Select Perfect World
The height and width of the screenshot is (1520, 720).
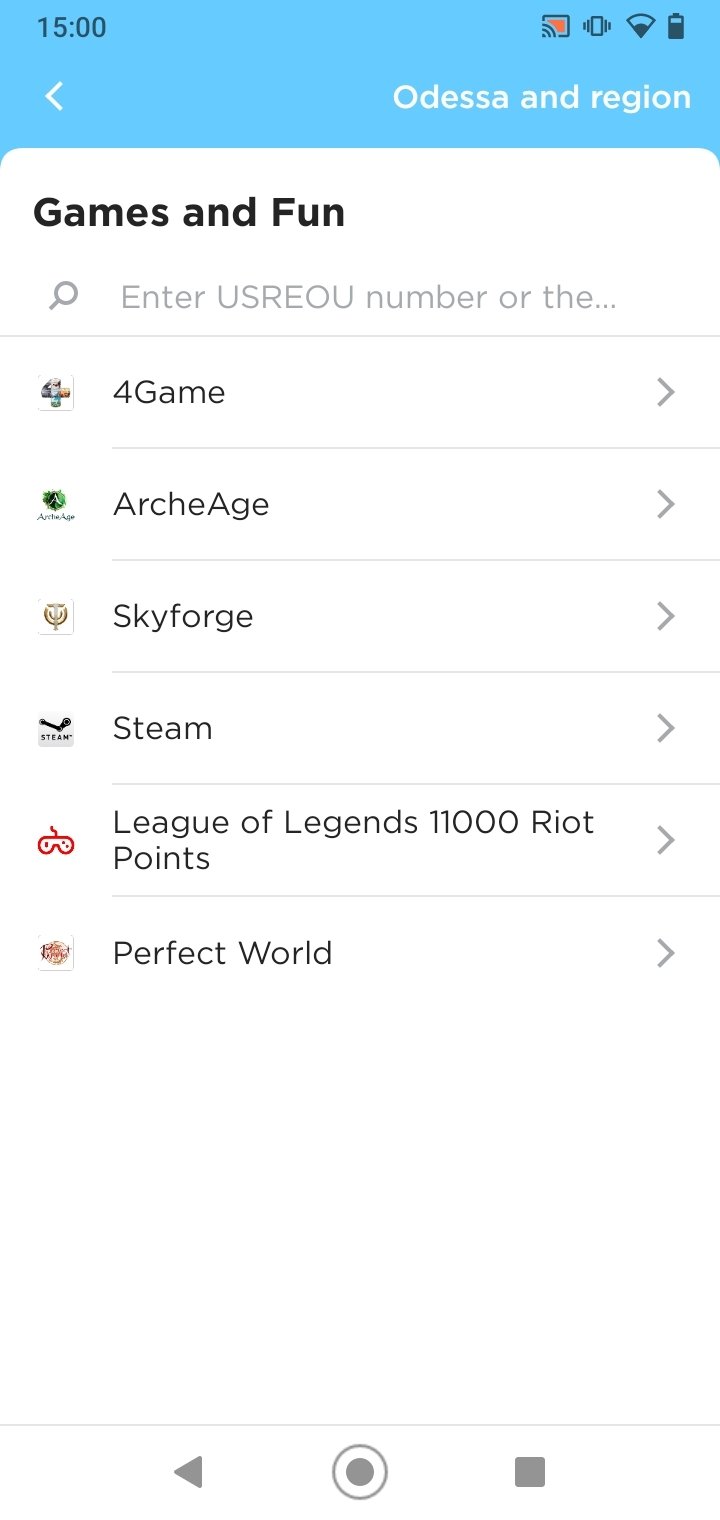pos(360,953)
